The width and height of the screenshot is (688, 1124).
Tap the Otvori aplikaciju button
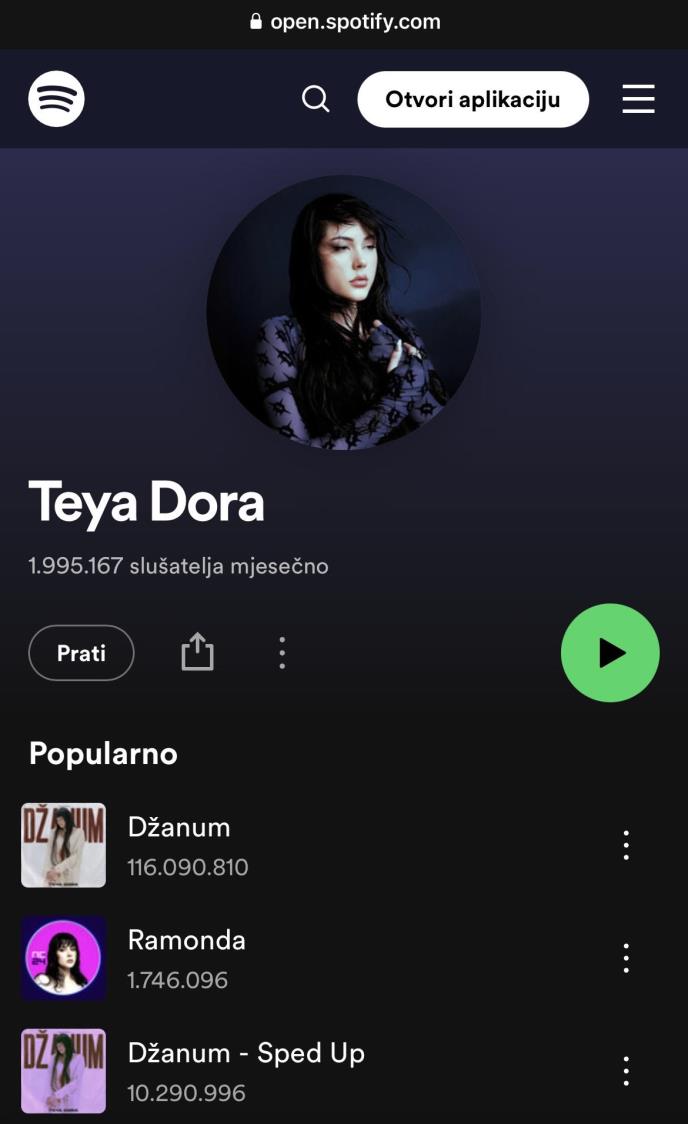tap(473, 99)
